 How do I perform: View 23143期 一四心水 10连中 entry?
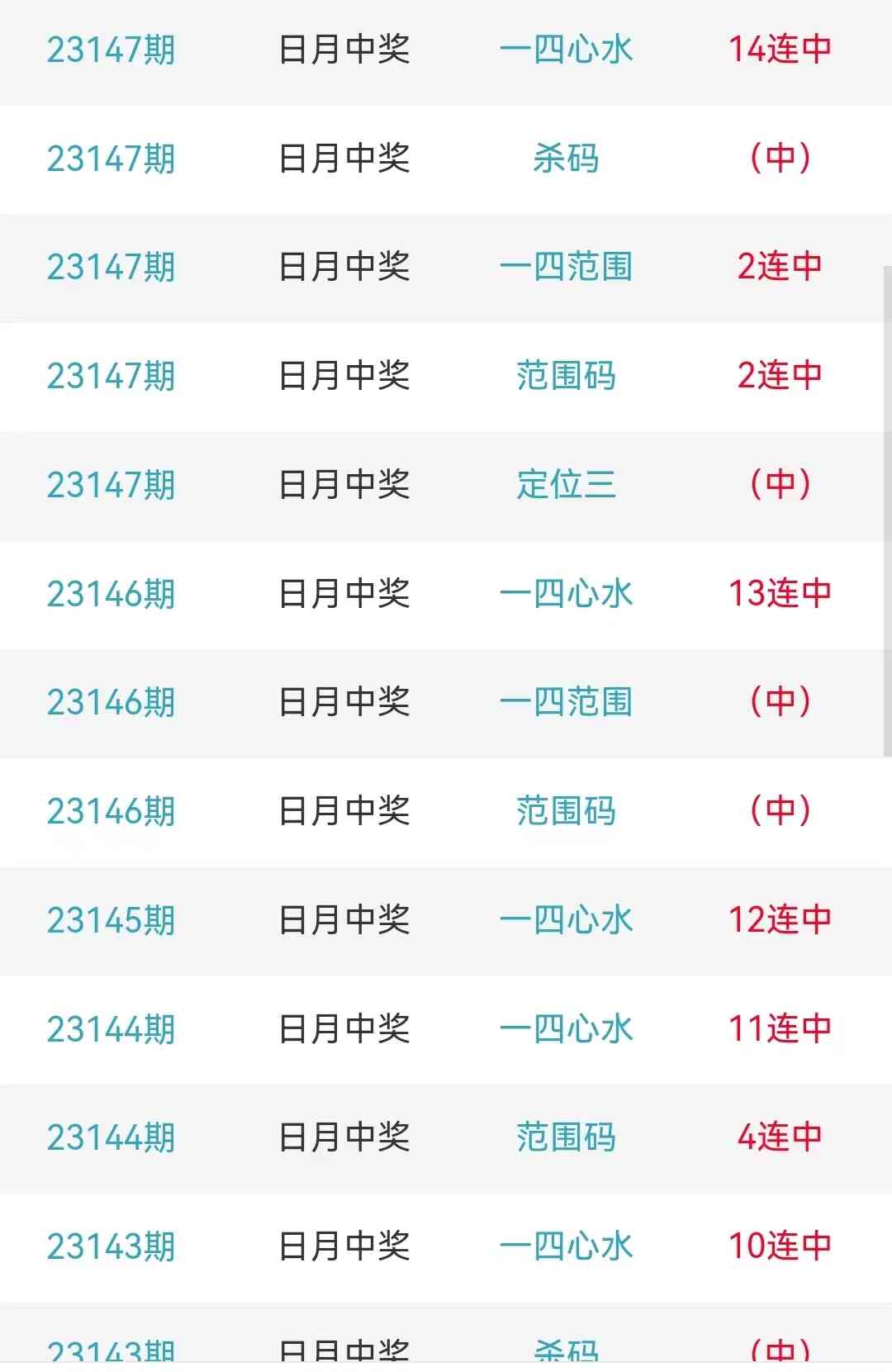(x=446, y=1246)
